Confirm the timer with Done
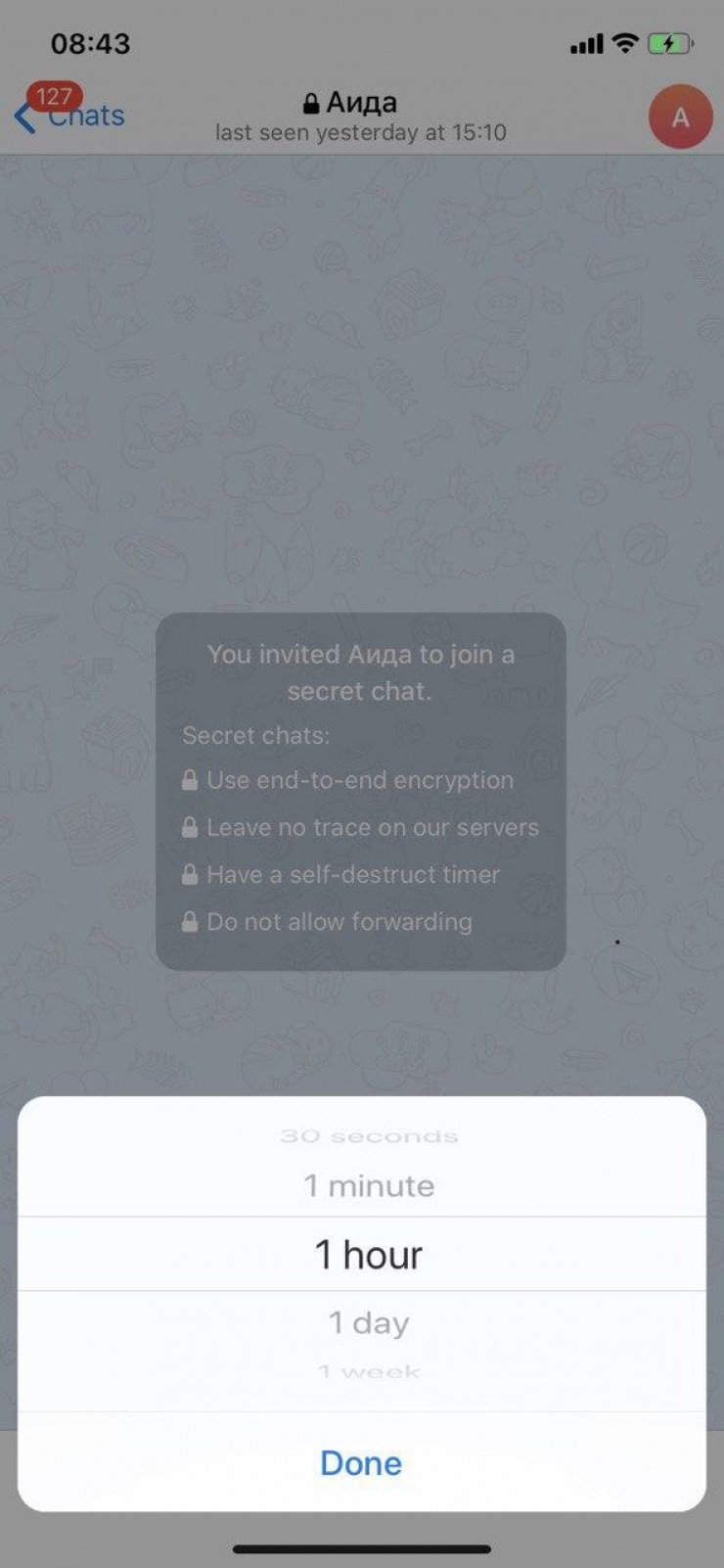The width and height of the screenshot is (724, 1568). coord(361,1462)
